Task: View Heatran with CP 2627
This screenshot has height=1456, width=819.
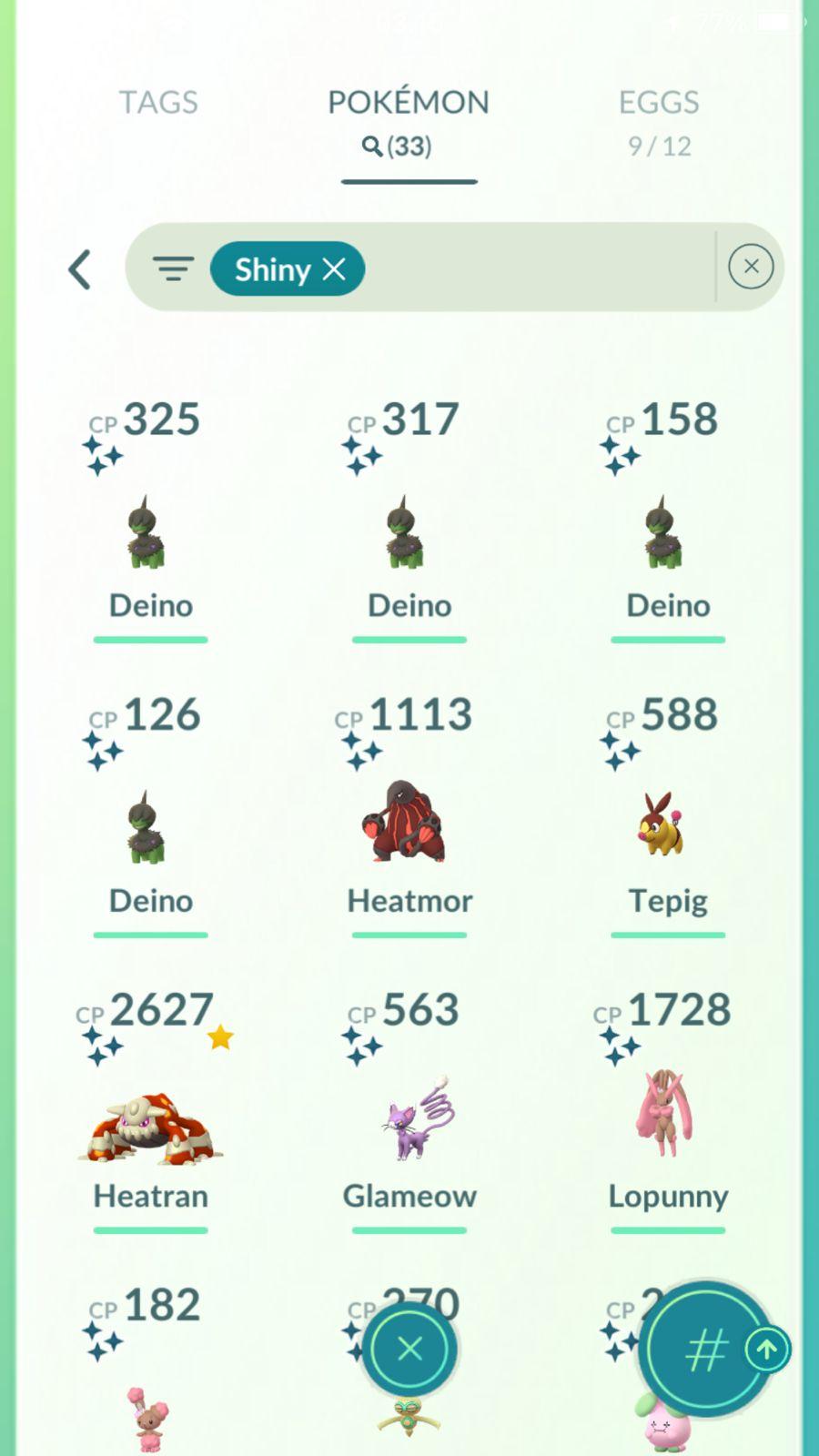Action: (150, 1128)
